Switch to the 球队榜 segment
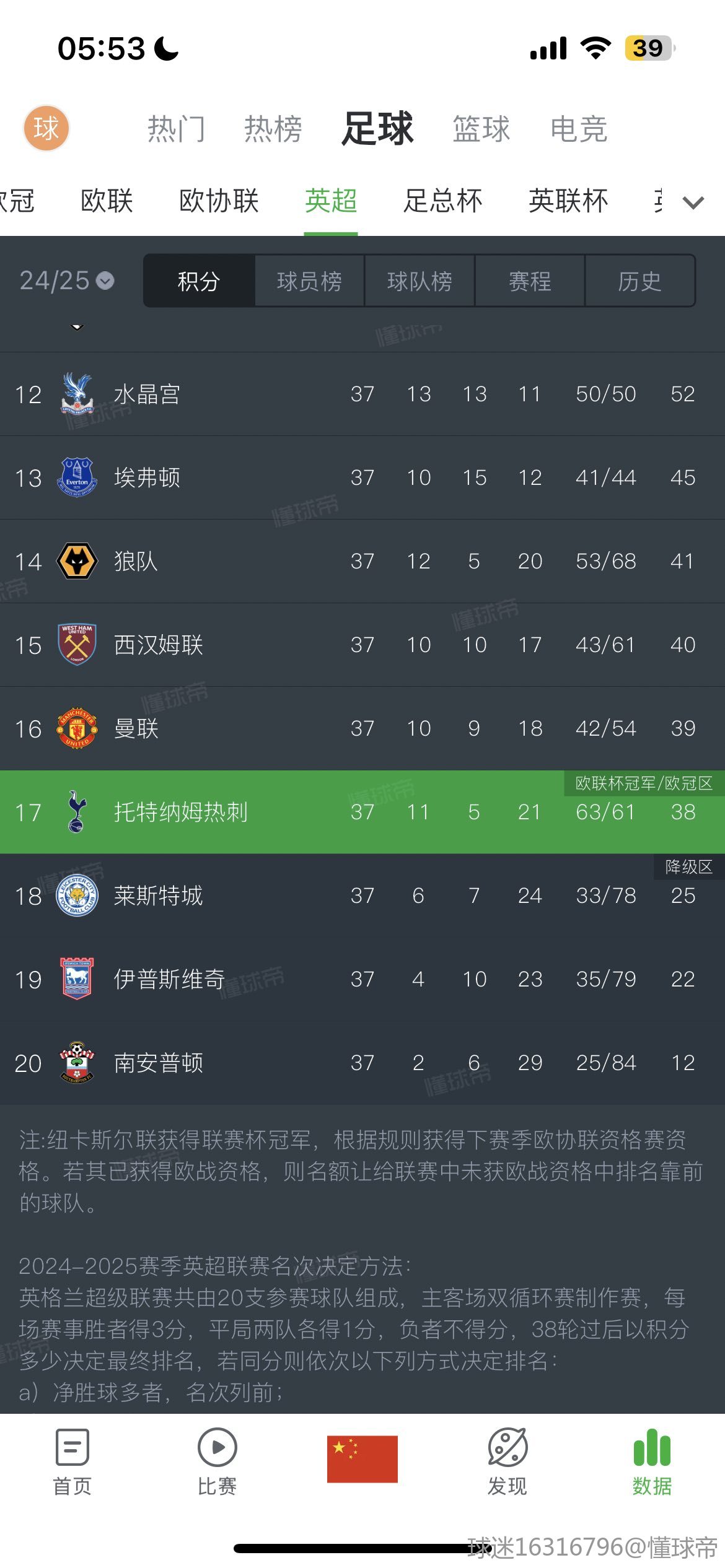The image size is (725, 1568). tap(420, 281)
